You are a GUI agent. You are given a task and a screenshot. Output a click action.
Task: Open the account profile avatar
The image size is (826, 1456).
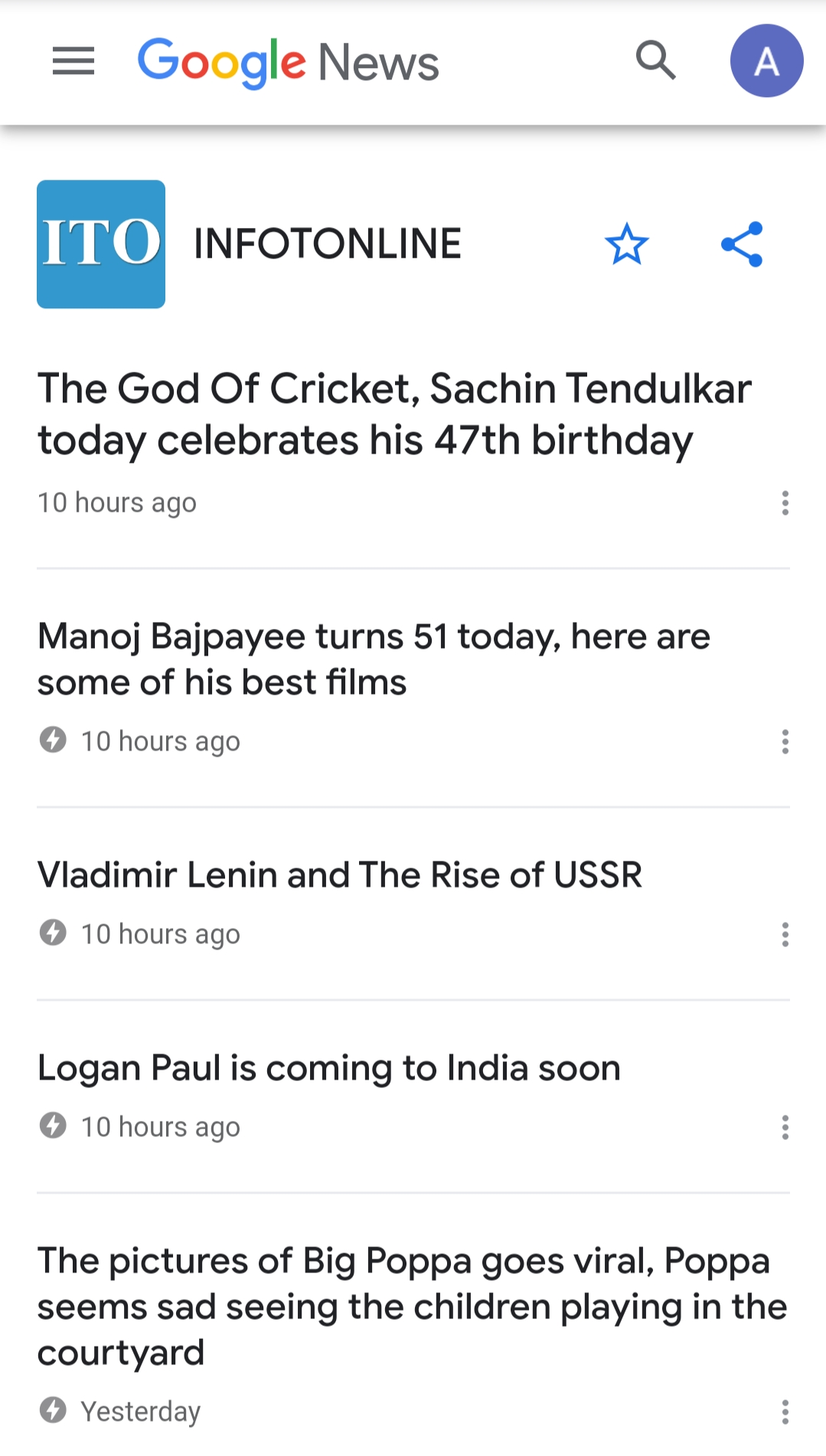766,61
